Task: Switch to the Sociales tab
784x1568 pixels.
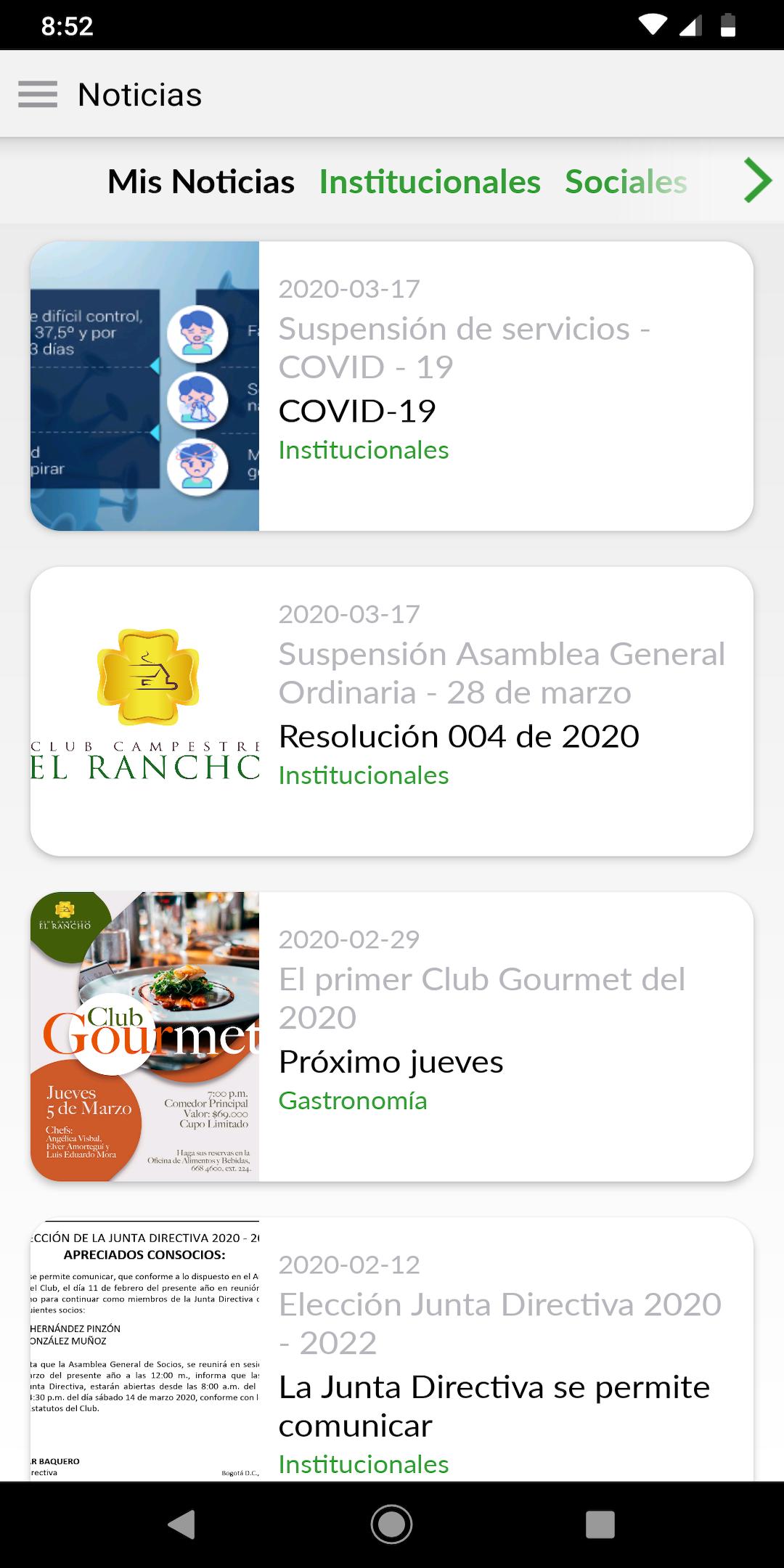Action: click(x=626, y=181)
